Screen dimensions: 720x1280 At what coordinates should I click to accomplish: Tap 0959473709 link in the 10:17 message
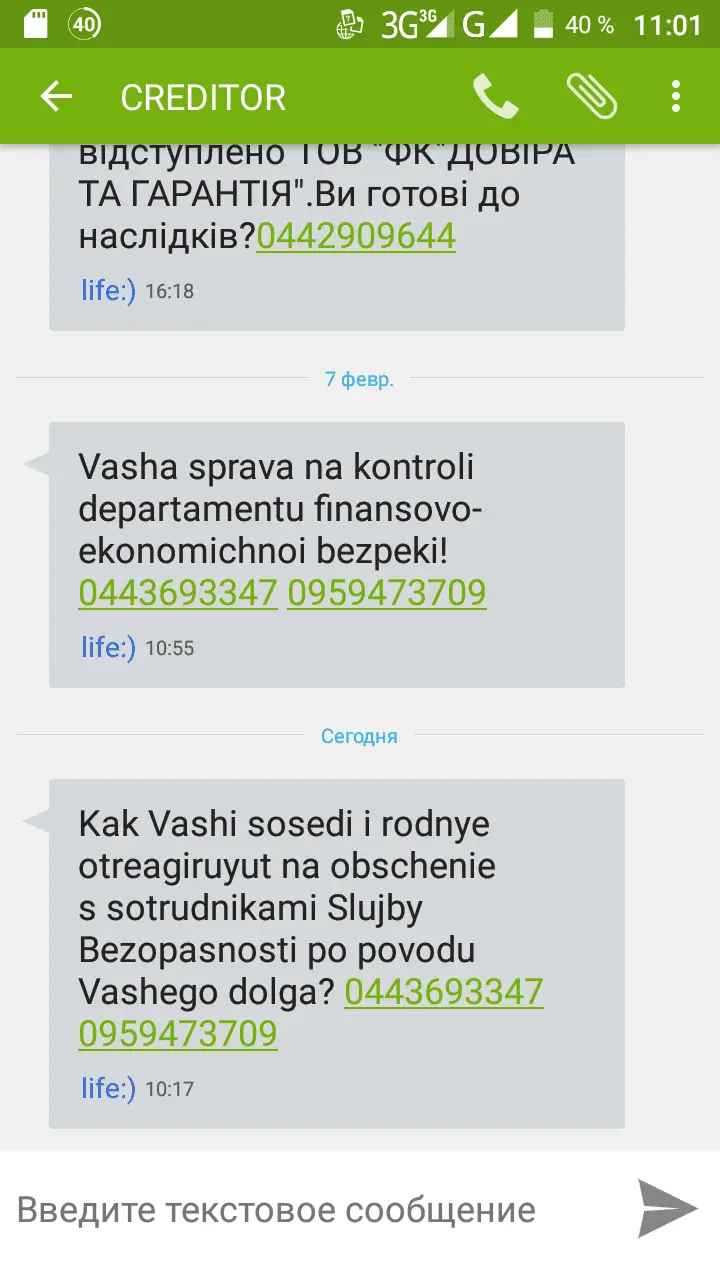point(178,1034)
